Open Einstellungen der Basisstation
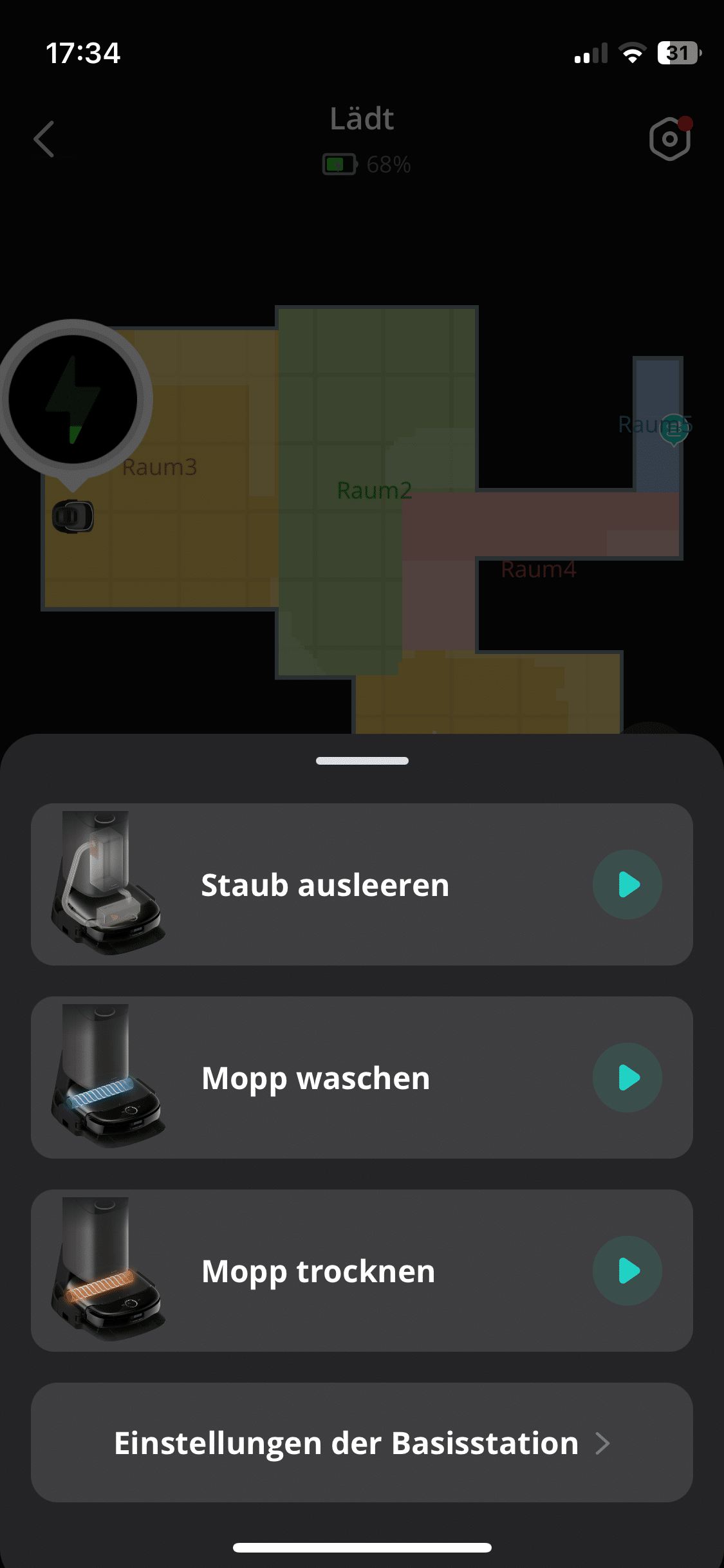 (362, 1442)
